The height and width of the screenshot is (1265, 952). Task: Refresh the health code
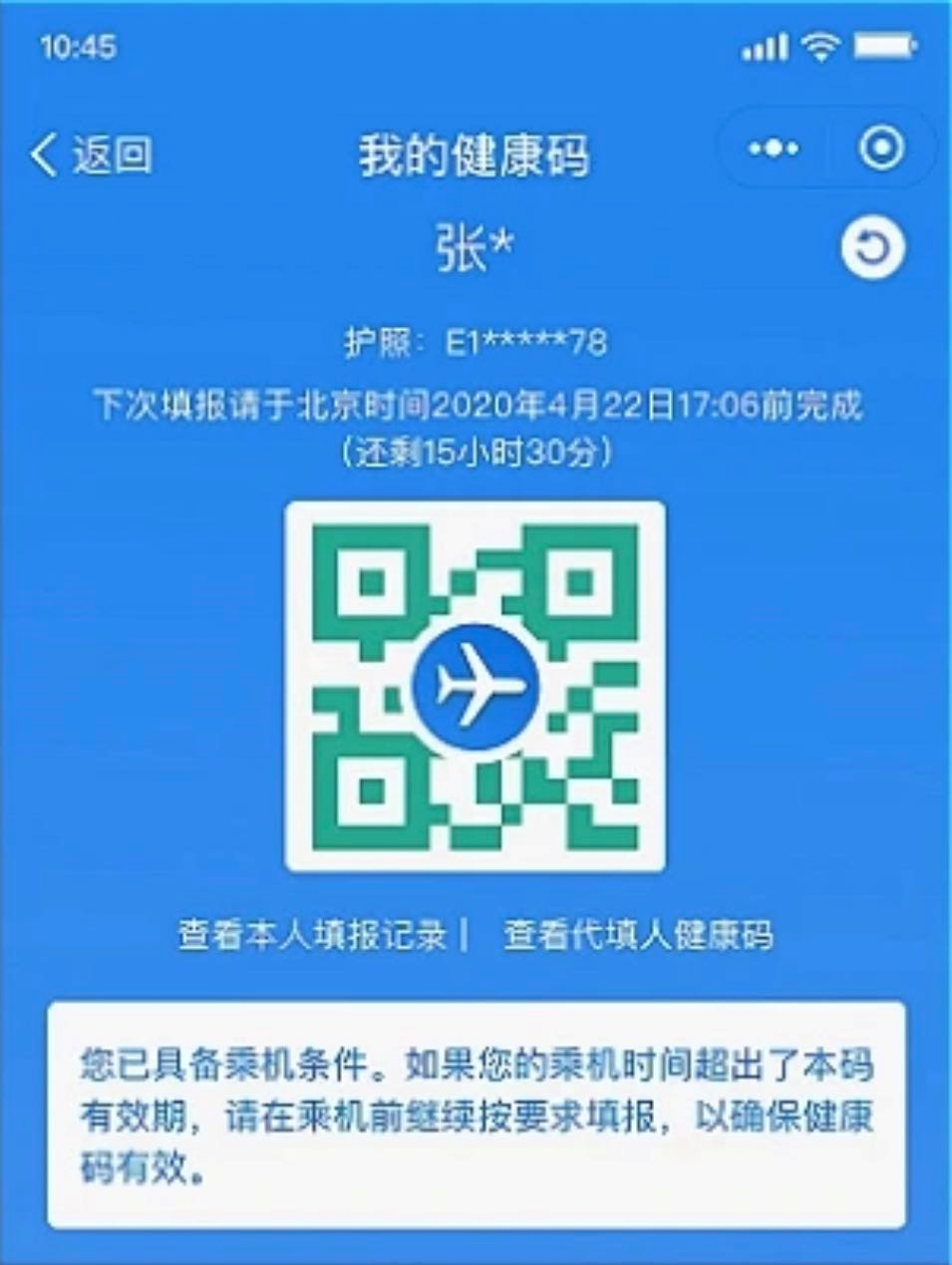(x=872, y=247)
